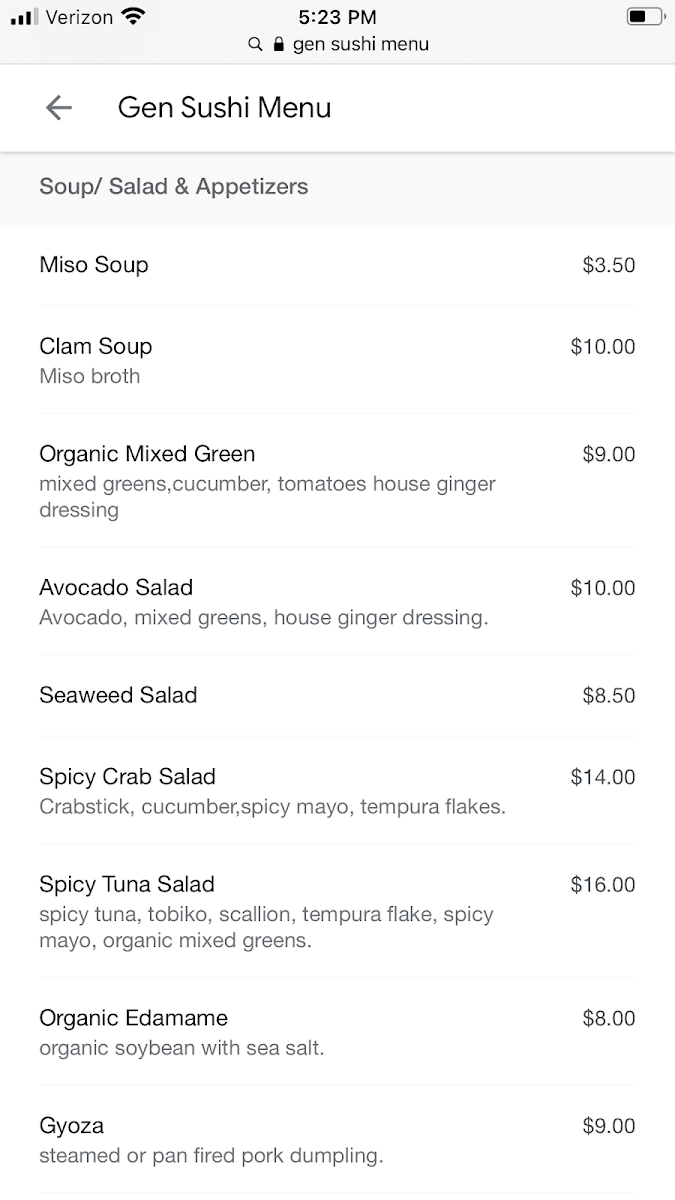Tap the address bar showing gen sushi menu
Viewport: 675px width, 1200px height.
(338, 44)
